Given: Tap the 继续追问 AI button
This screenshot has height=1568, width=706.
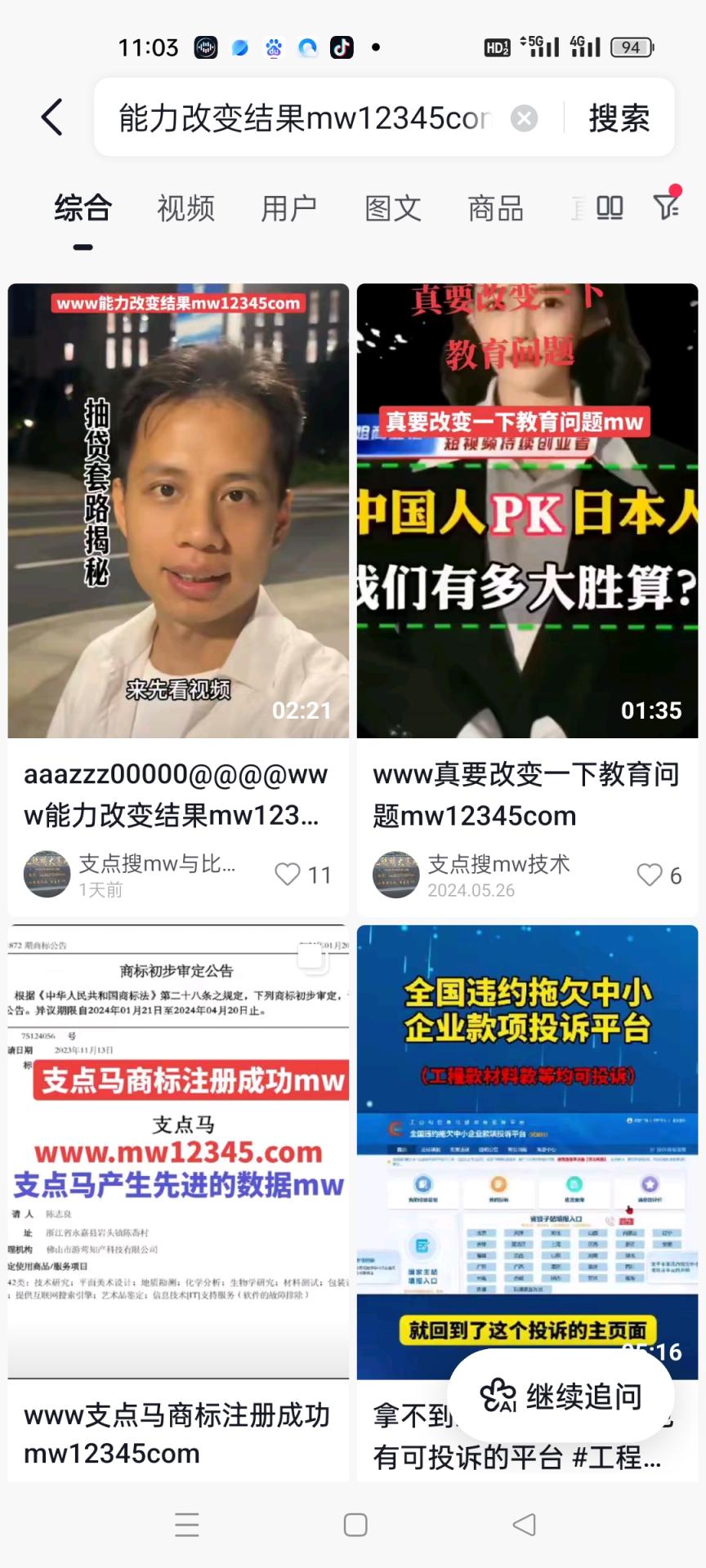Looking at the screenshot, I should coord(561,1396).
